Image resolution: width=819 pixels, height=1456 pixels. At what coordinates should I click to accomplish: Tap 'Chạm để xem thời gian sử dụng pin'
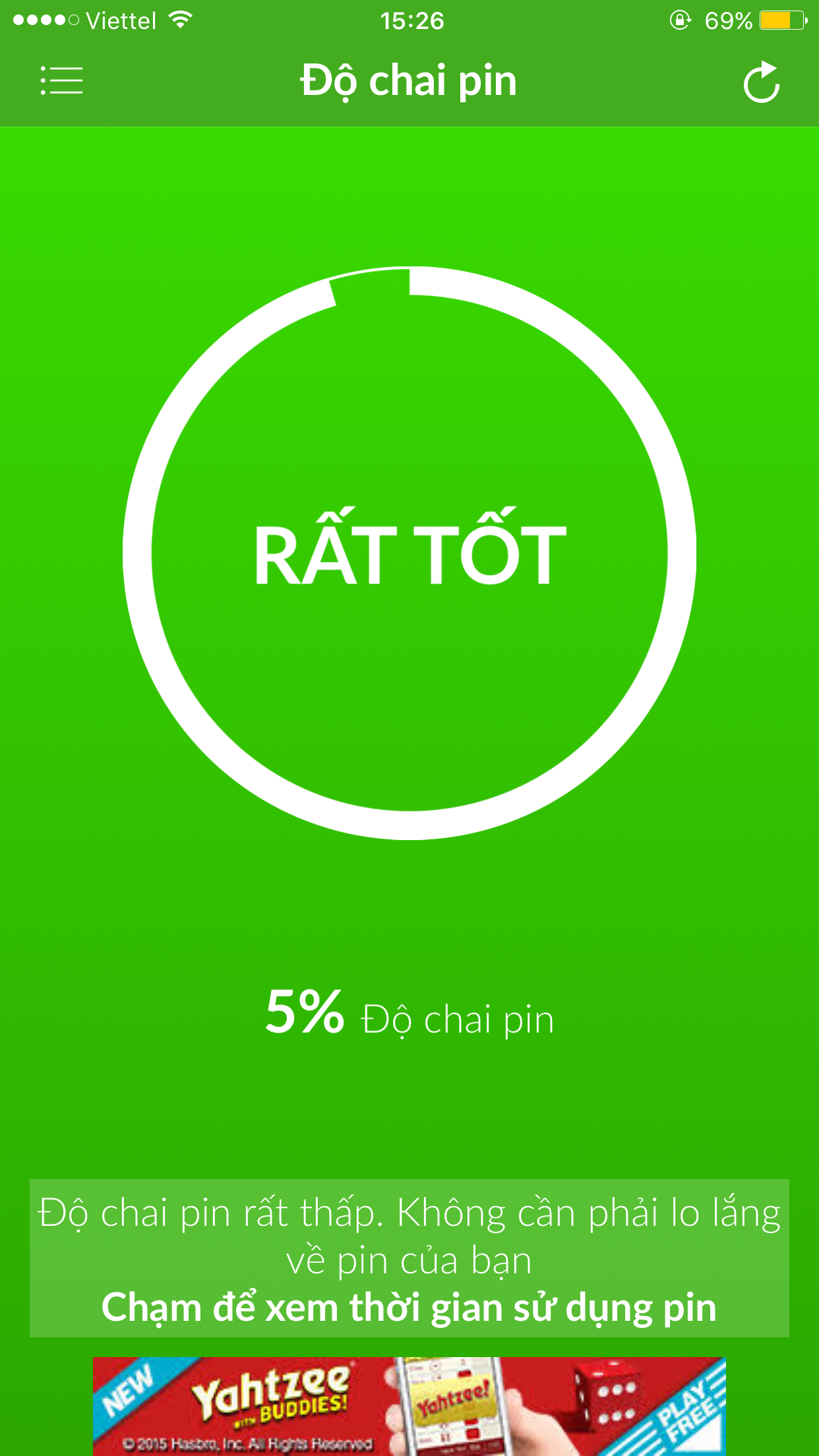[x=409, y=1308]
